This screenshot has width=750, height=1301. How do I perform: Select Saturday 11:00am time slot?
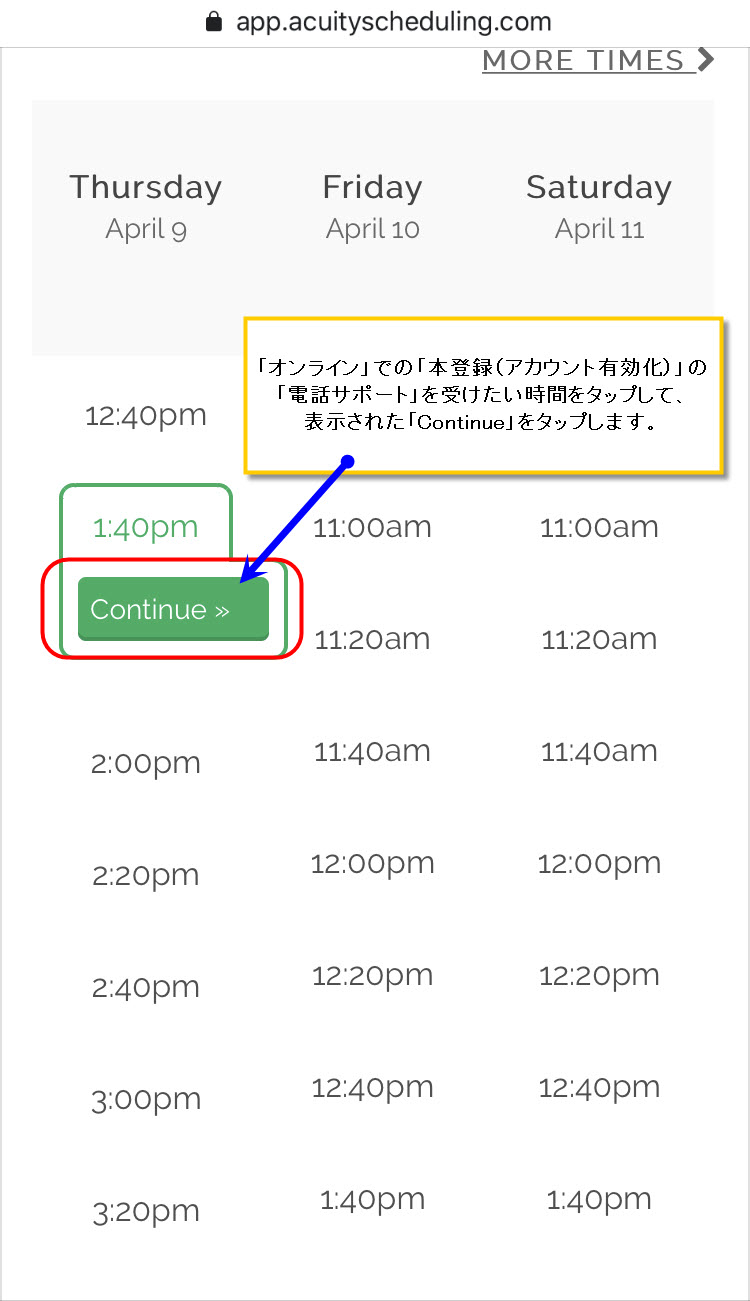[599, 528]
